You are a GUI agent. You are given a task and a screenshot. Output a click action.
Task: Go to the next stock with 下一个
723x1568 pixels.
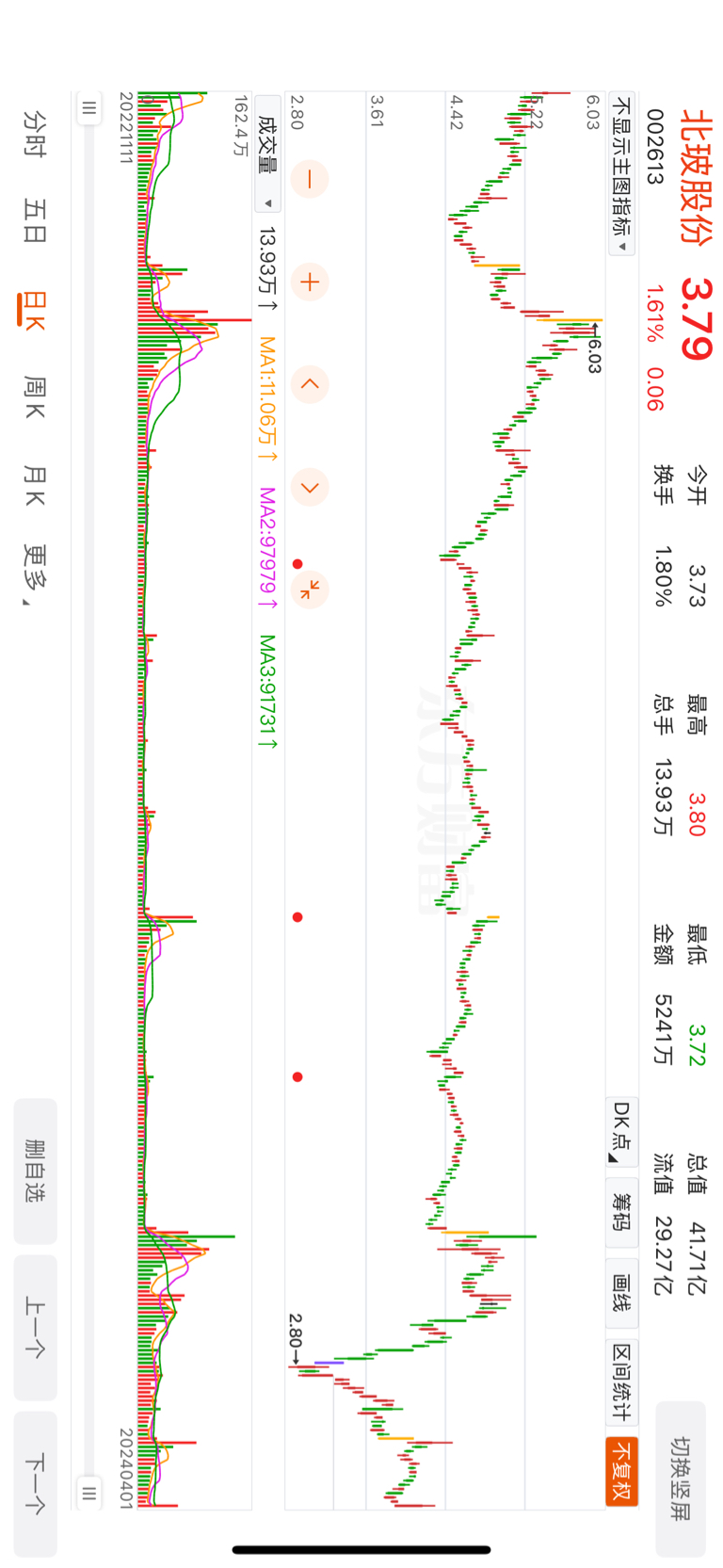coord(36,1483)
